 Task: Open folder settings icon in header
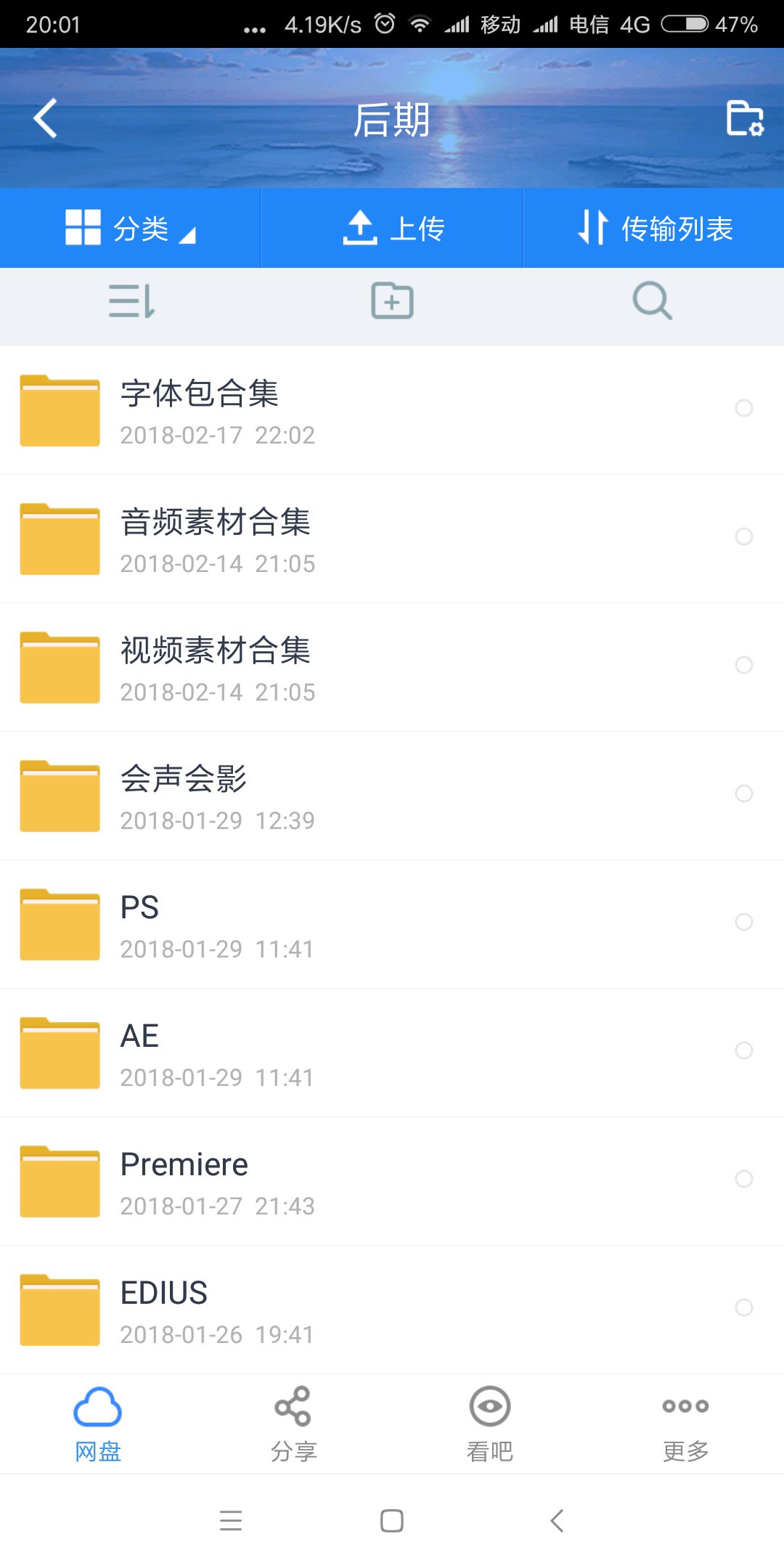tap(744, 118)
